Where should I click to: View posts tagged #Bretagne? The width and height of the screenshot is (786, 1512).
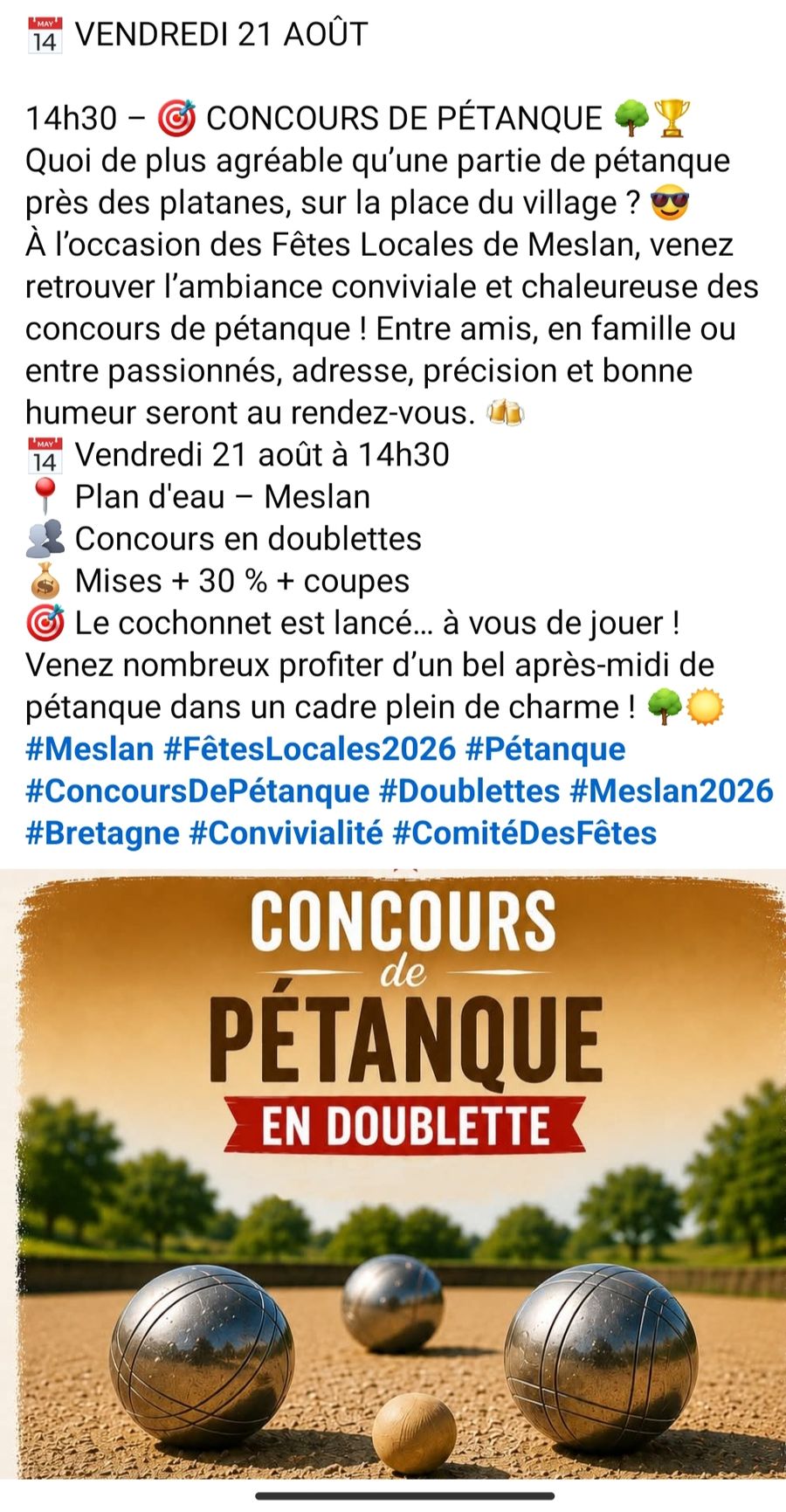click(x=103, y=833)
